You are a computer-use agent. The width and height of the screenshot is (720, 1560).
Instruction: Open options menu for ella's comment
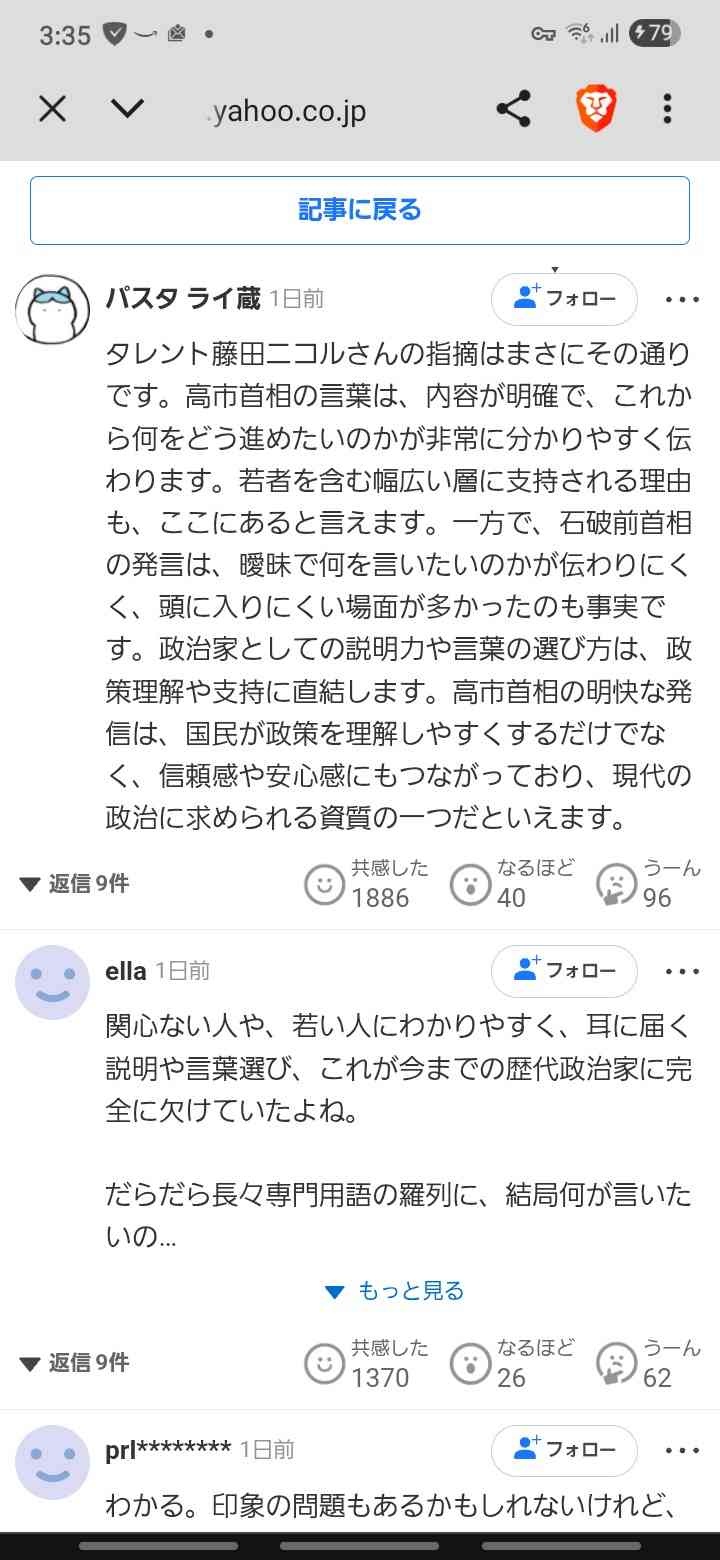[x=682, y=971]
